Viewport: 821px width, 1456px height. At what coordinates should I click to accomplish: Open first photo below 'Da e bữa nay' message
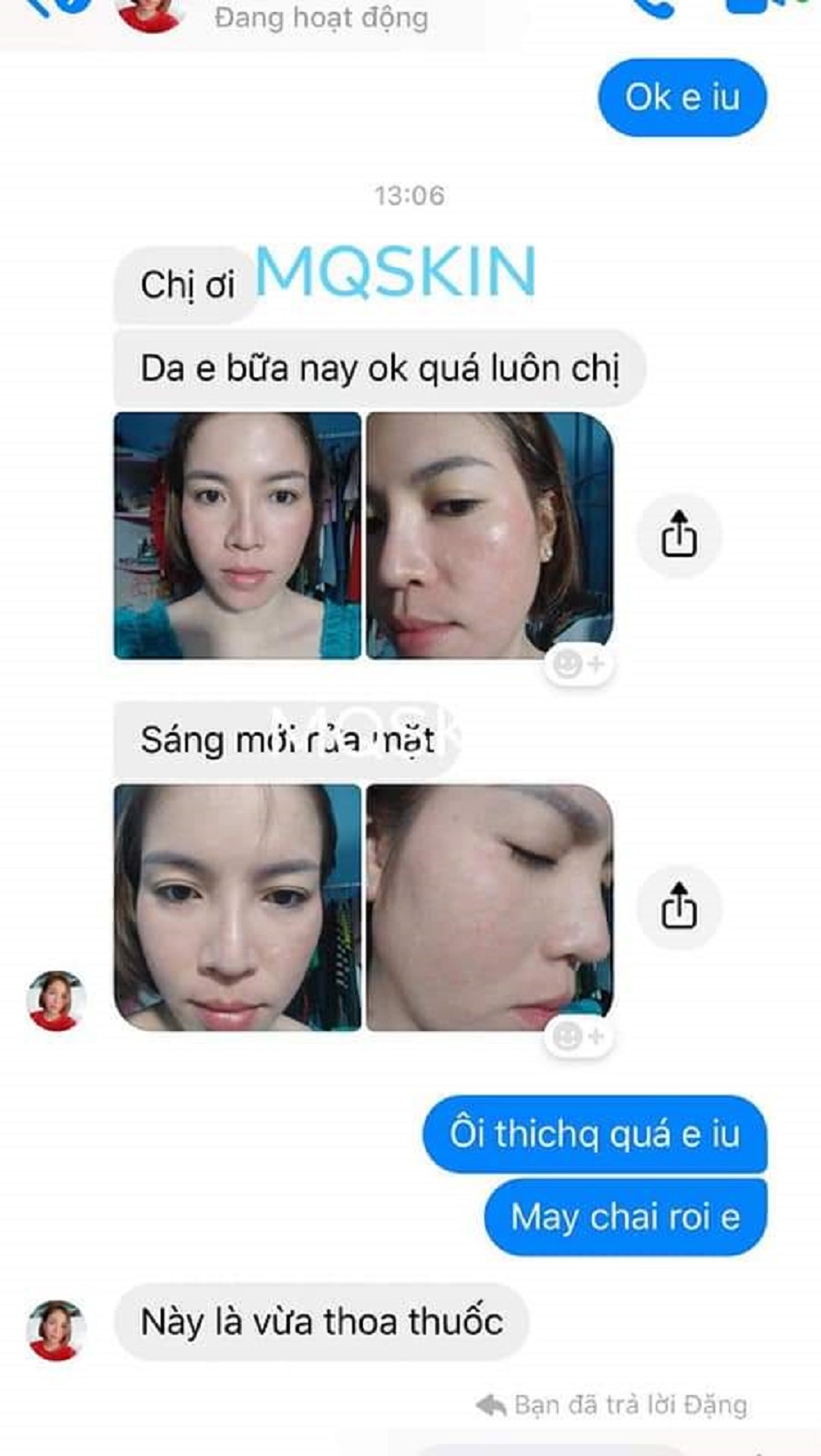point(237,535)
